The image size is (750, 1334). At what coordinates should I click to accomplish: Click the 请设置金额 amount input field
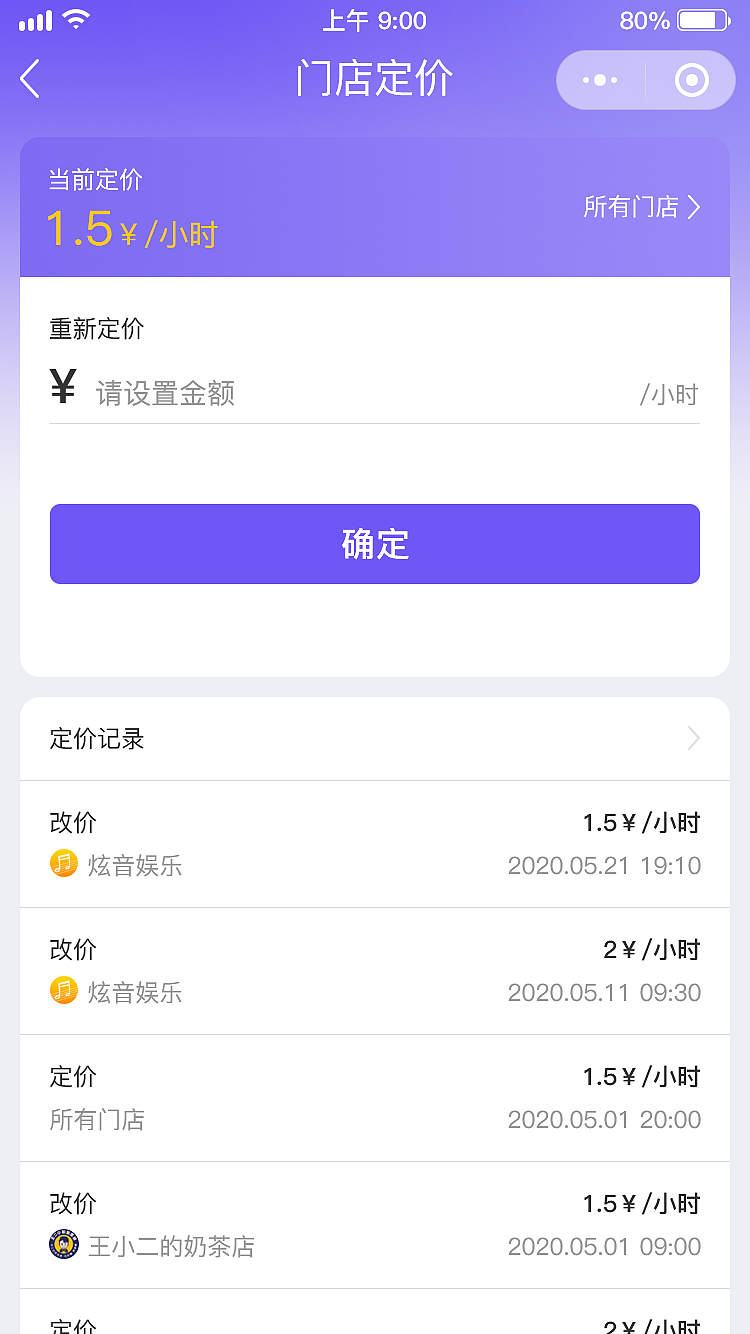click(x=300, y=392)
